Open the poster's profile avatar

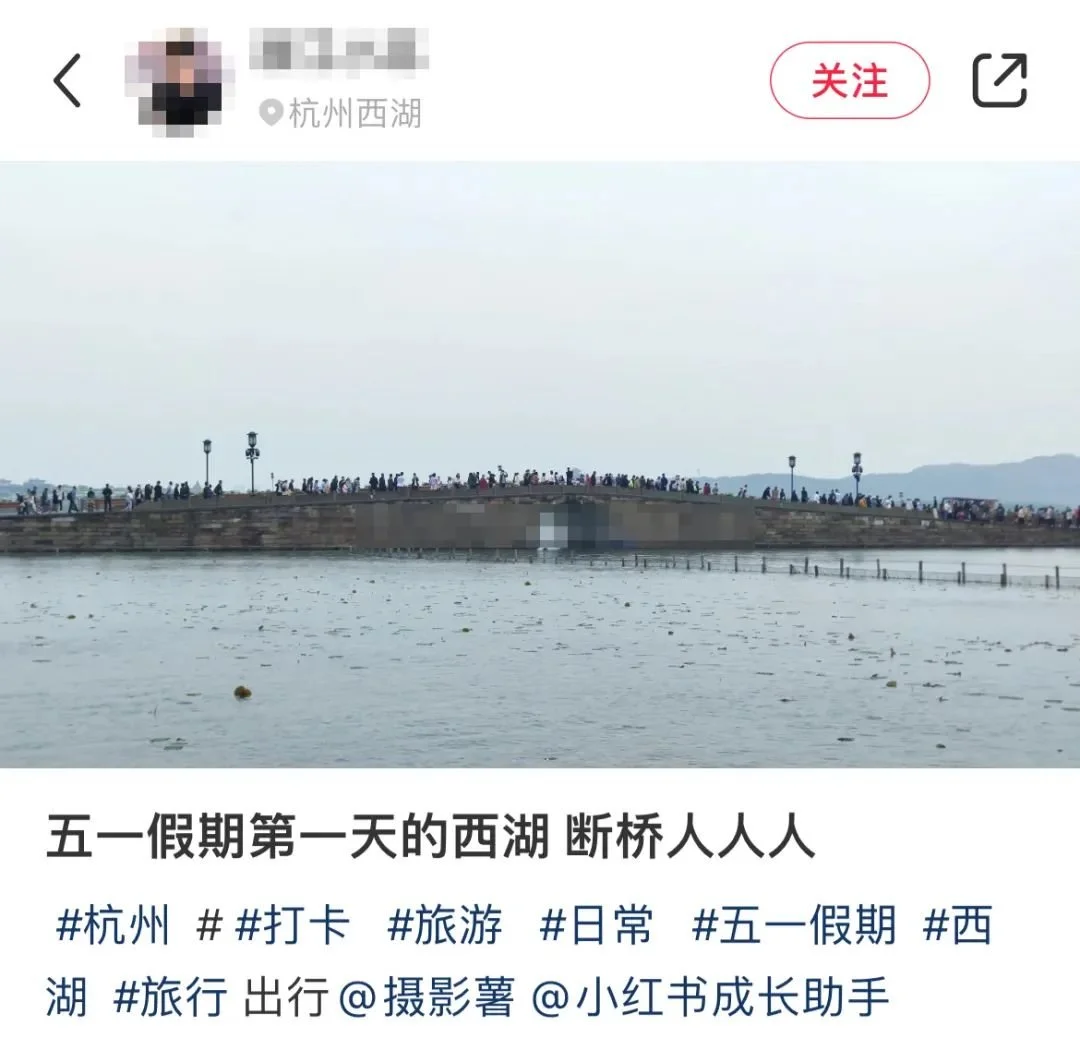pos(180,78)
